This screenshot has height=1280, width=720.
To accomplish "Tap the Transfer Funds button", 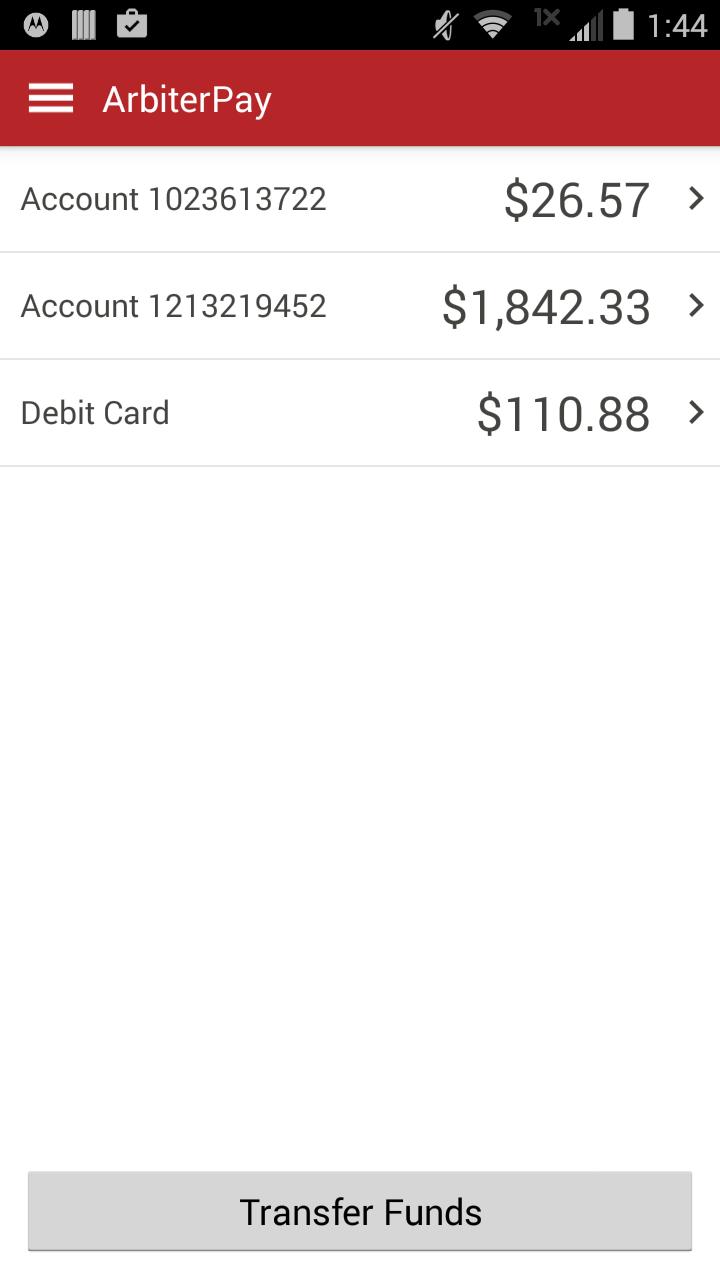I will (360, 1211).
